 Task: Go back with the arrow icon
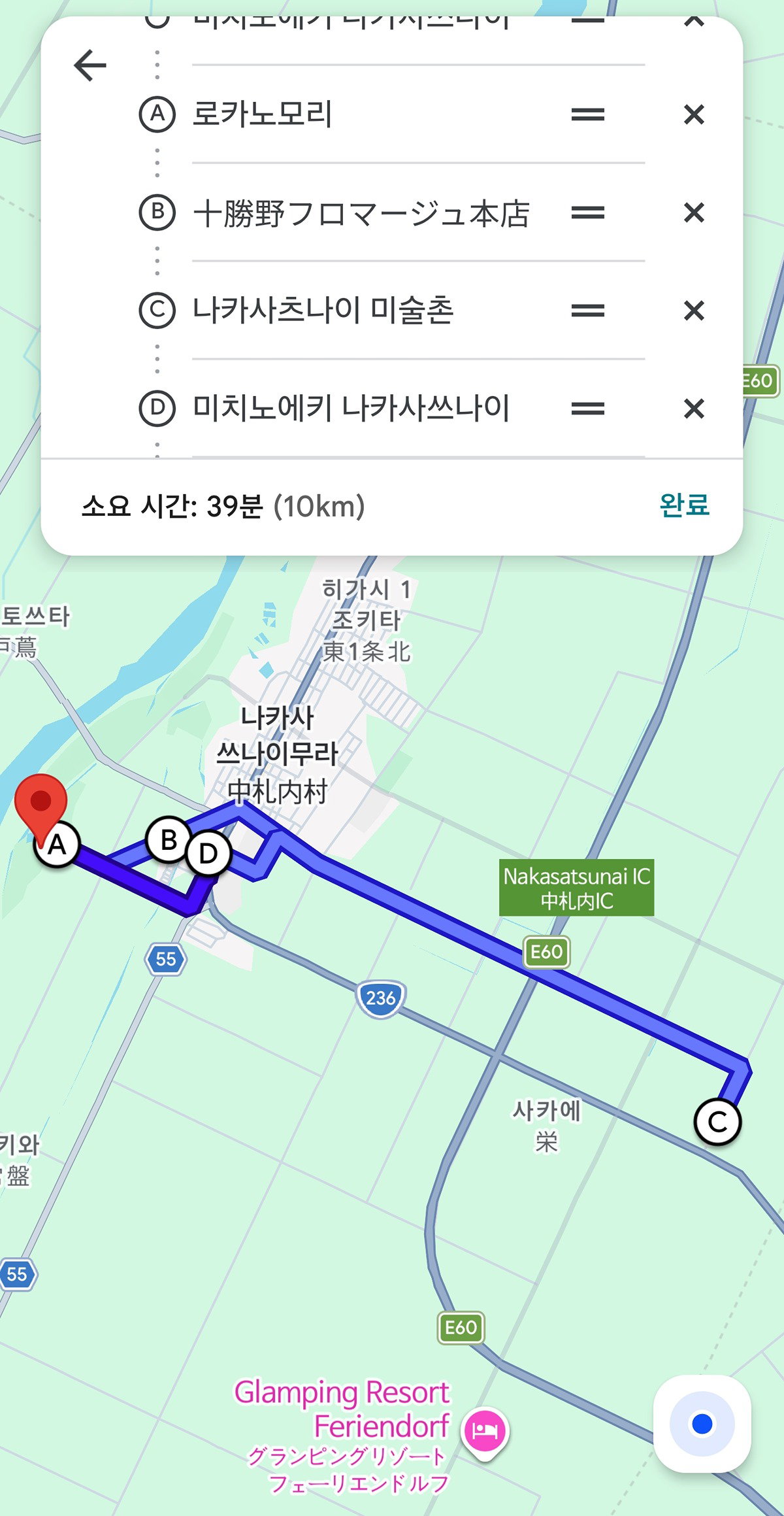(x=90, y=65)
